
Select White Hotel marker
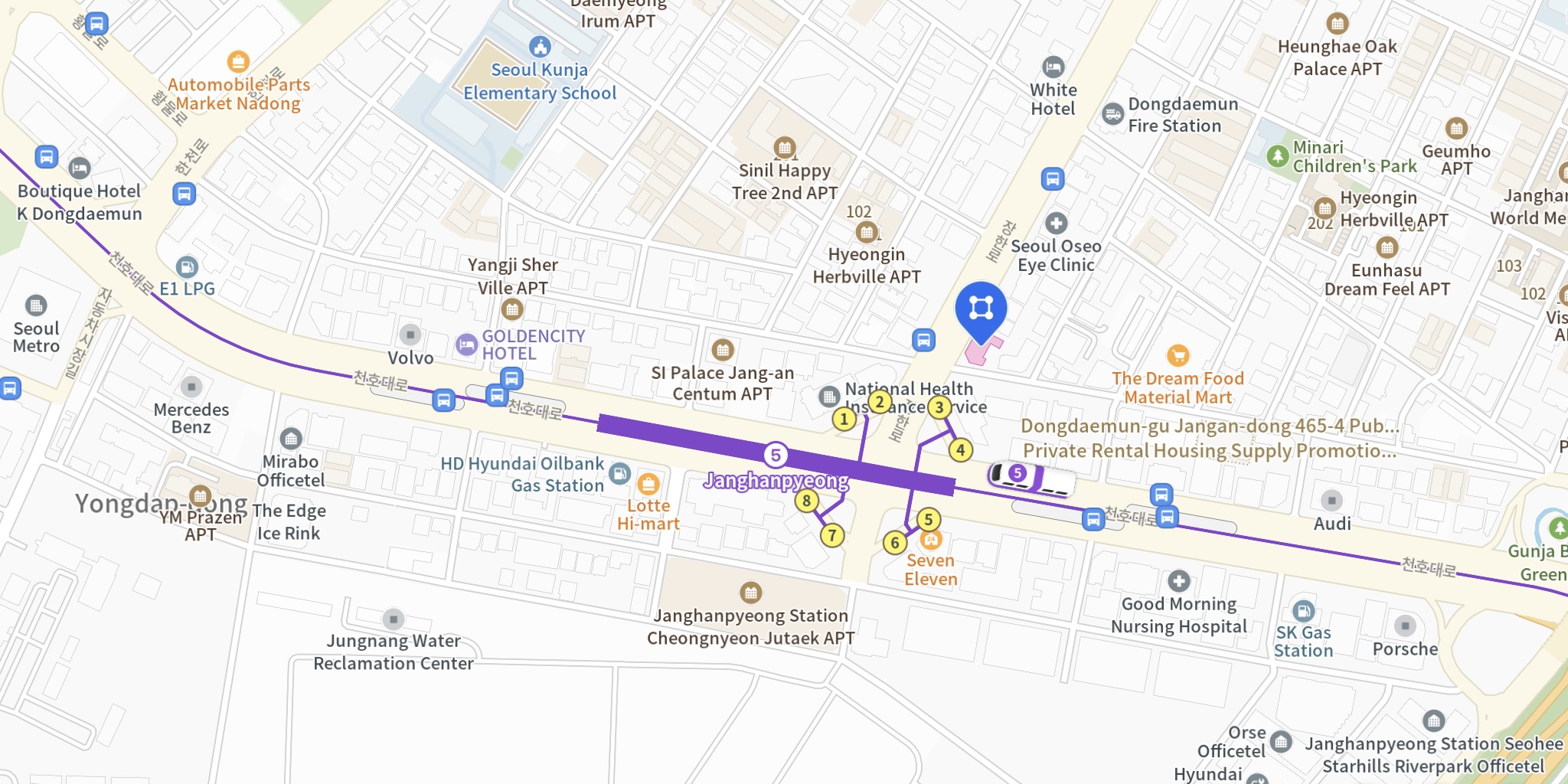1053,67
